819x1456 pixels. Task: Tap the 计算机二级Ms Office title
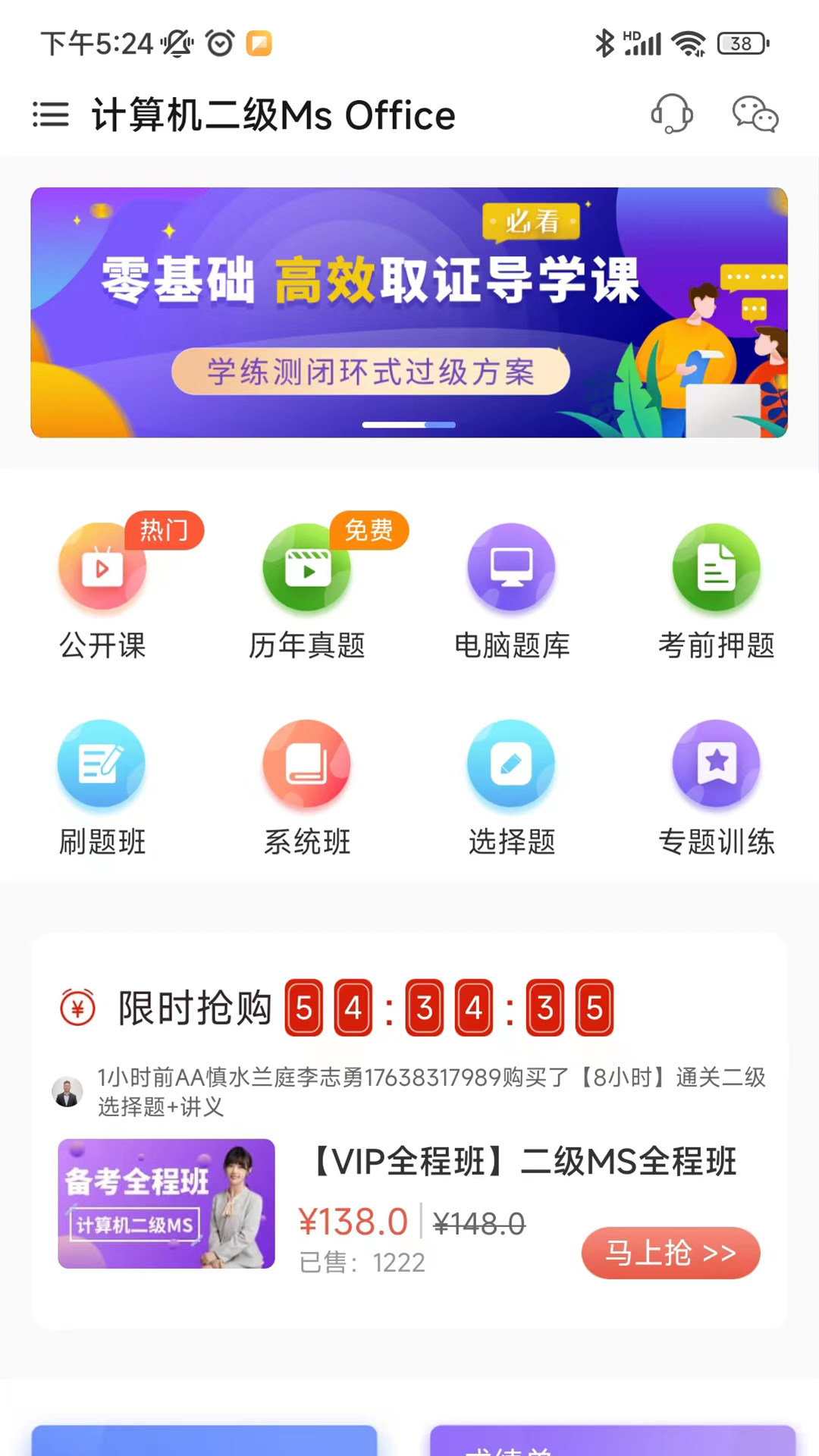point(273,114)
